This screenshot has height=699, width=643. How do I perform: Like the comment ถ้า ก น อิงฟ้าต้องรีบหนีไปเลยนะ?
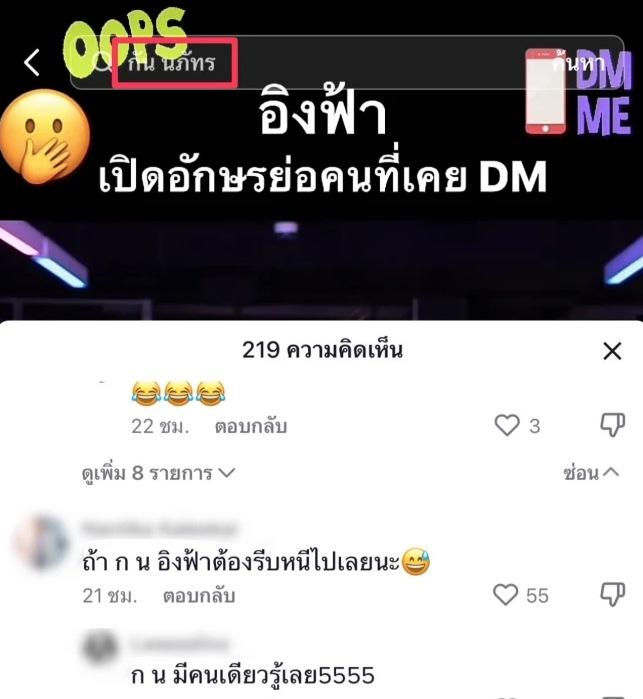508,595
